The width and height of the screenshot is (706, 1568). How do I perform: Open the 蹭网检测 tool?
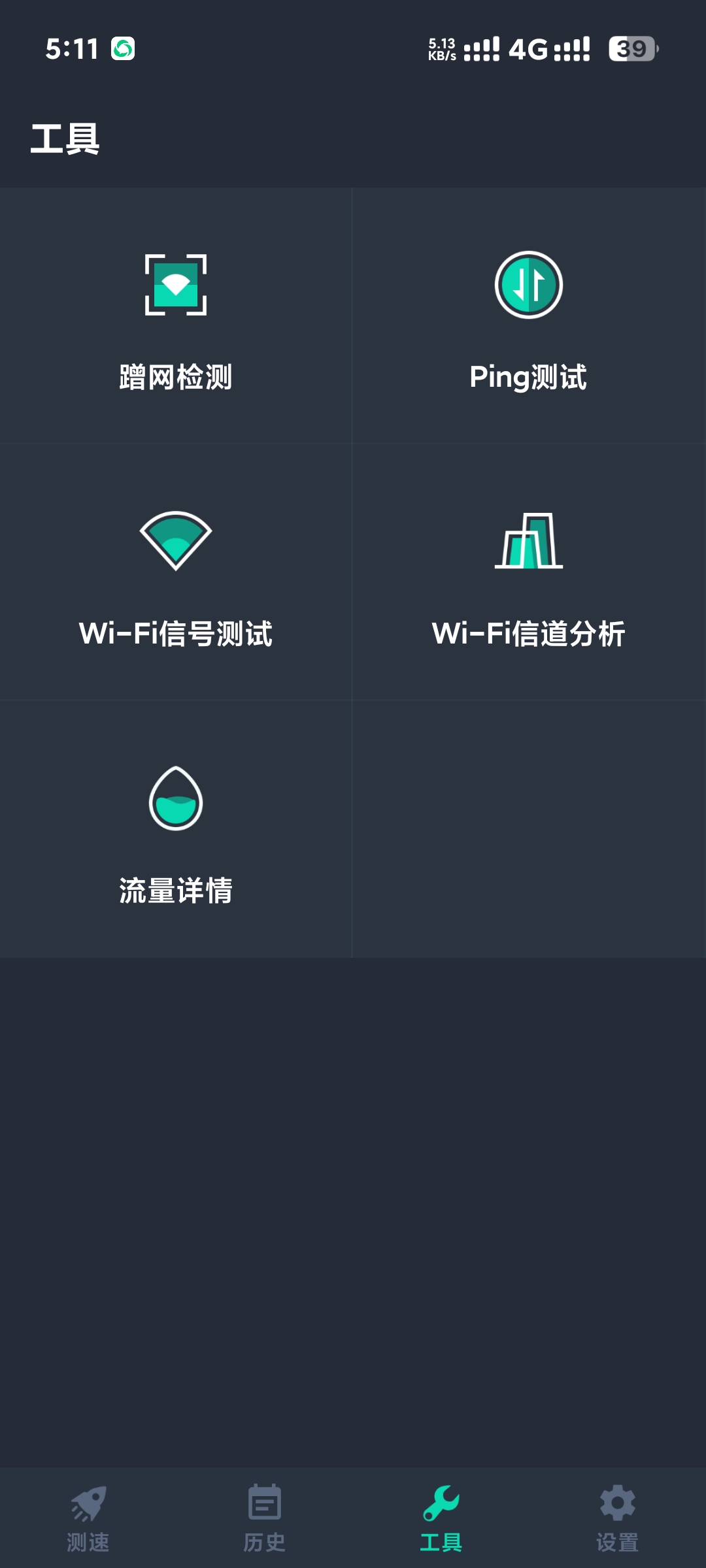click(175, 317)
